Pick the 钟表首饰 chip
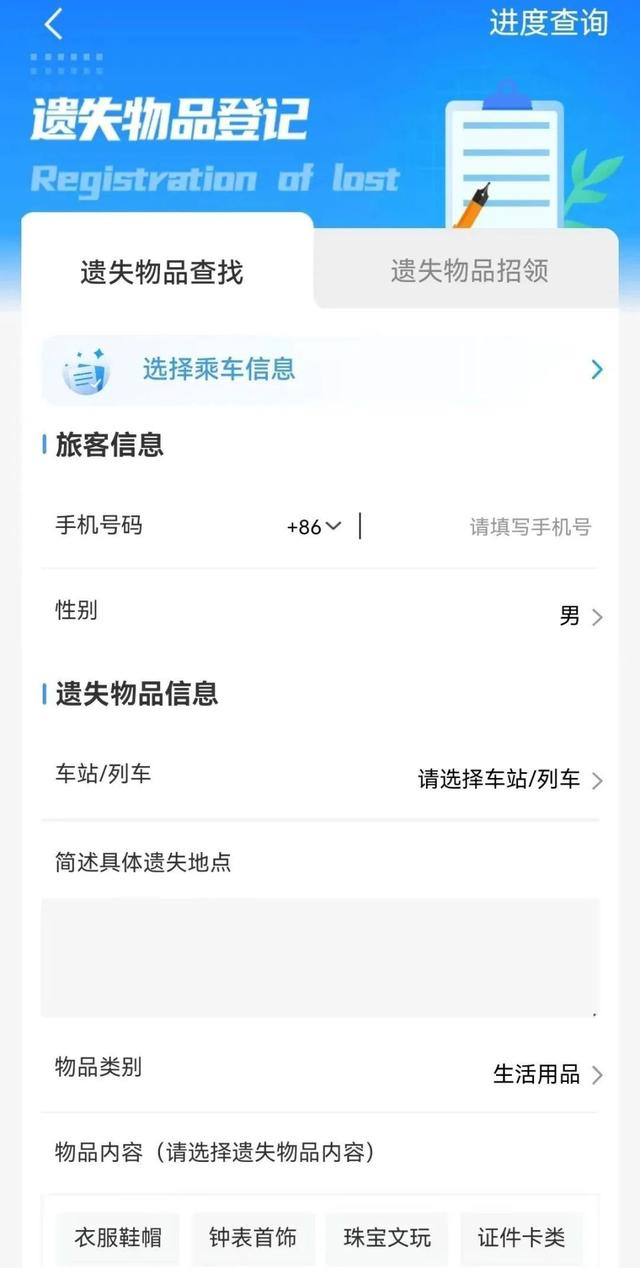640x1268 pixels. 253,1238
